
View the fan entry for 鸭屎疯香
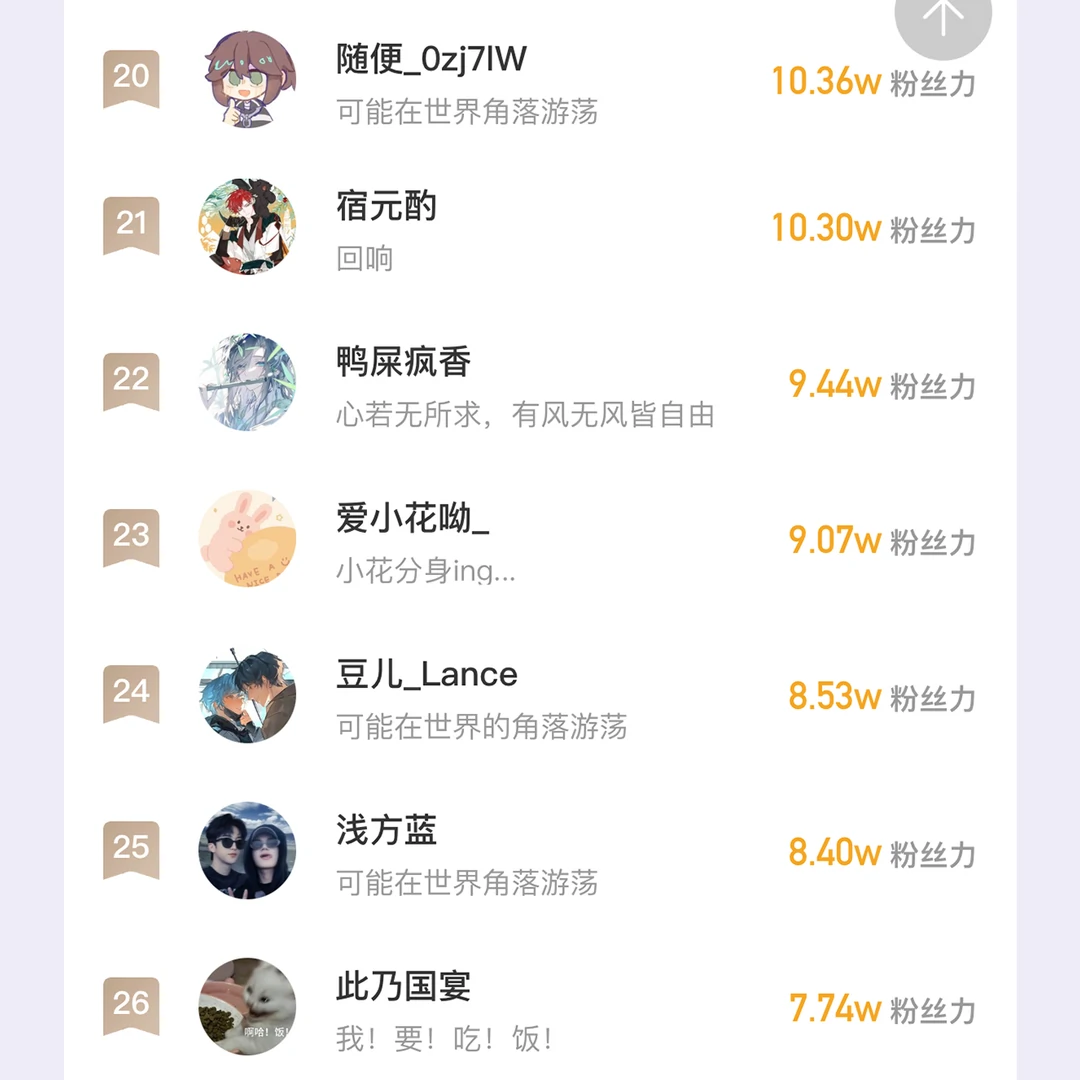(x=403, y=363)
